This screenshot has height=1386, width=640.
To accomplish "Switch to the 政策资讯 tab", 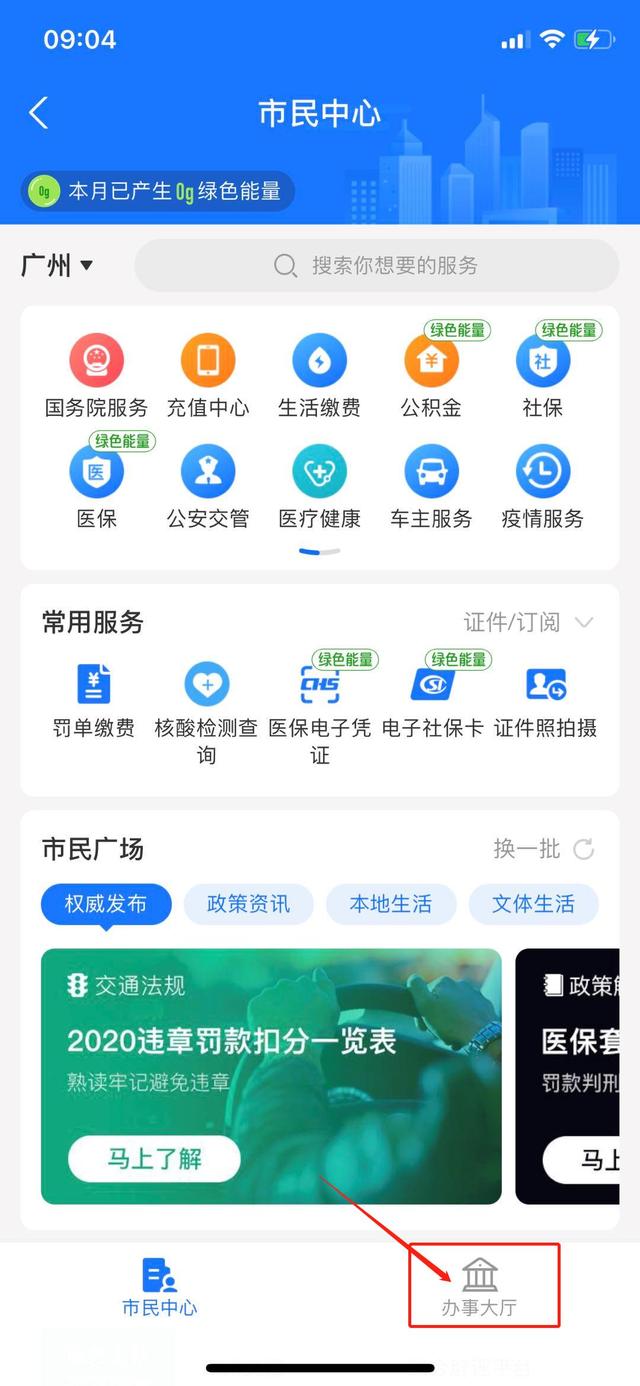I will point(248,904).
